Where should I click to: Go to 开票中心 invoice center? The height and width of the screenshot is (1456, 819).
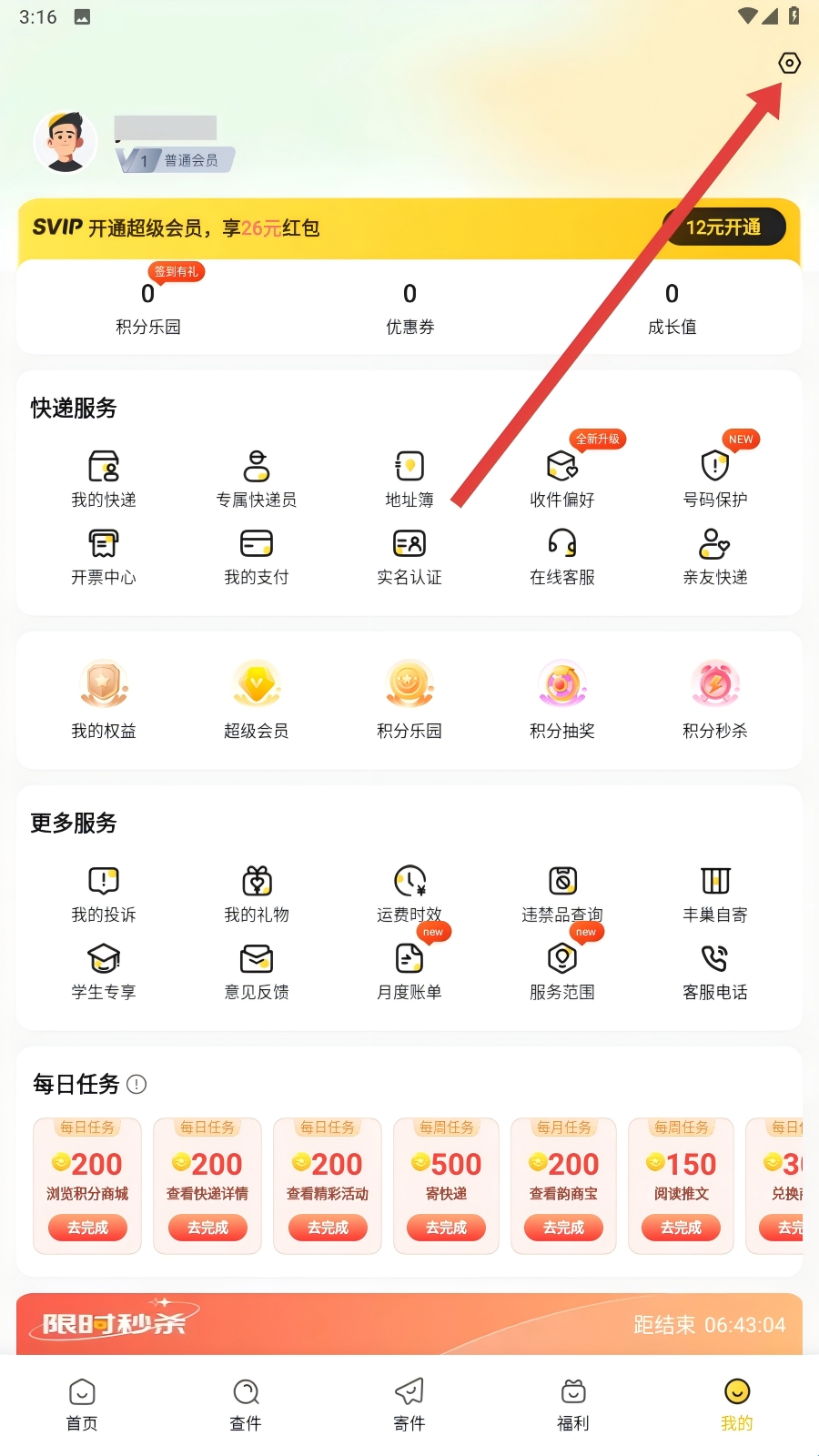point(104,556)
